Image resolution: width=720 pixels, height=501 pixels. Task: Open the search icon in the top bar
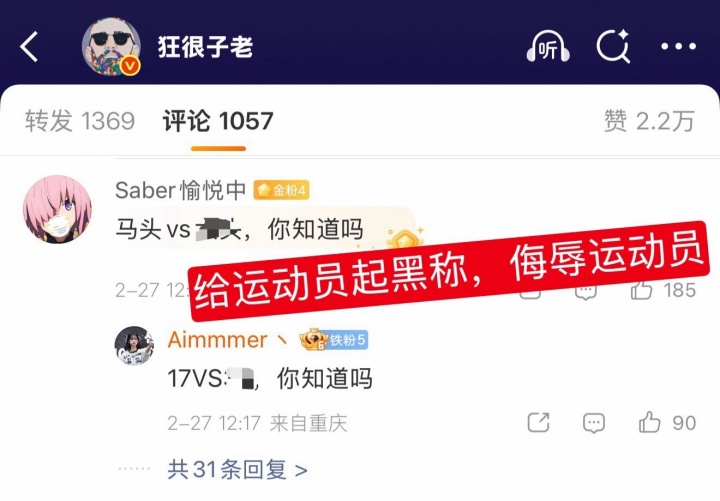tap(612, 46)
